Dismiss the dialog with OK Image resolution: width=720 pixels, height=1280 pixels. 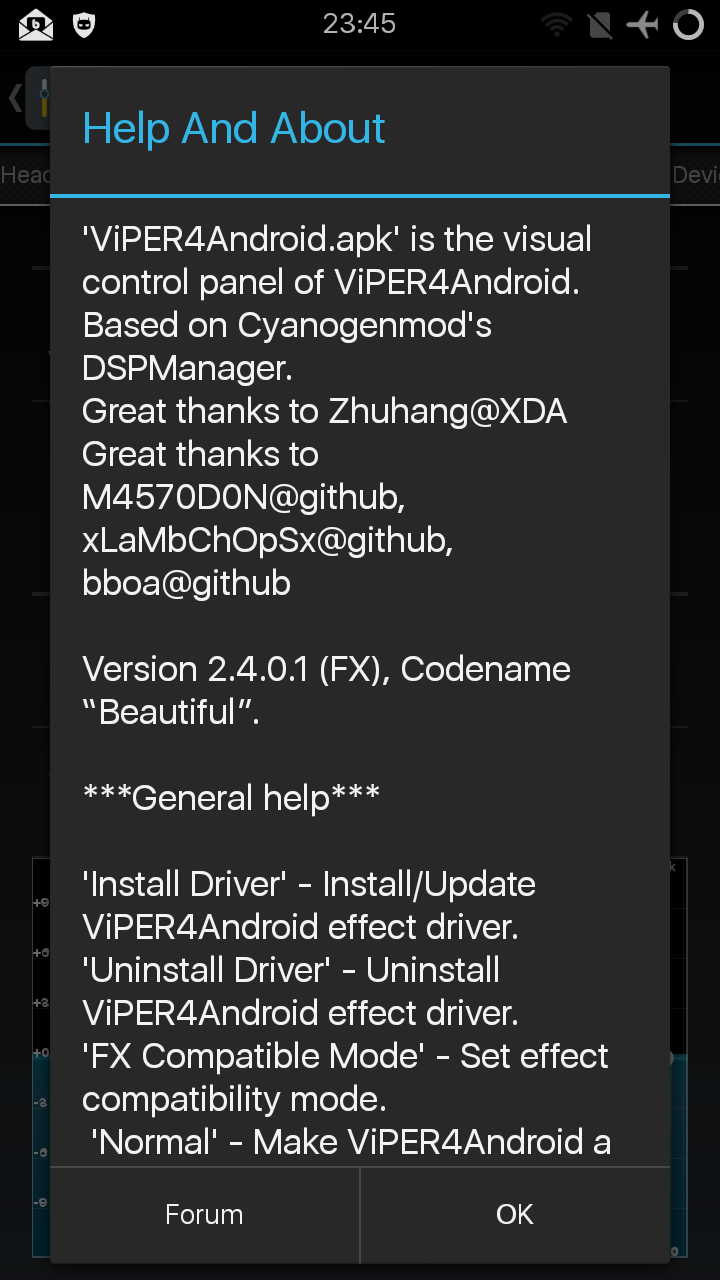pos(514,1214)
